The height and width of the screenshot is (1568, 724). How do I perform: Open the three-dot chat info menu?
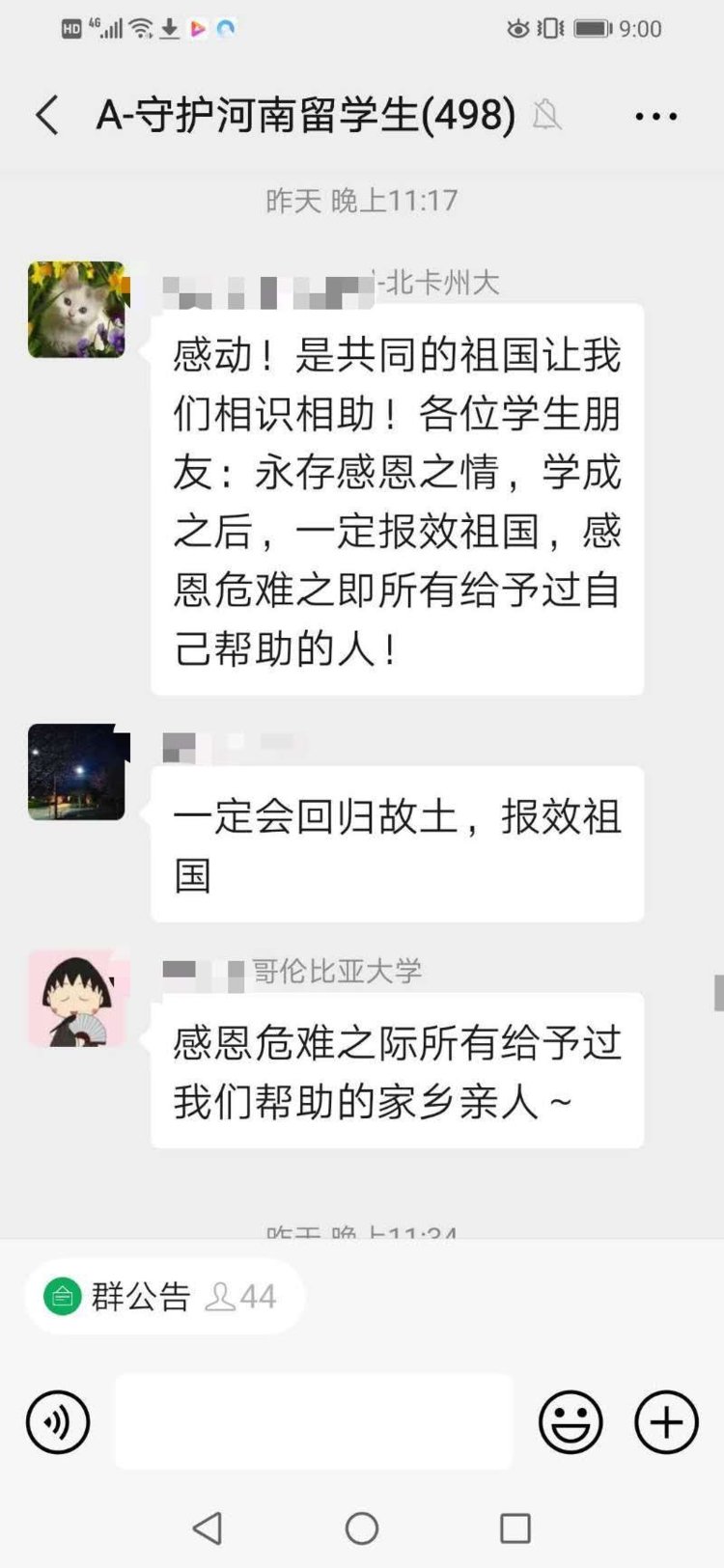pos(655,117)
